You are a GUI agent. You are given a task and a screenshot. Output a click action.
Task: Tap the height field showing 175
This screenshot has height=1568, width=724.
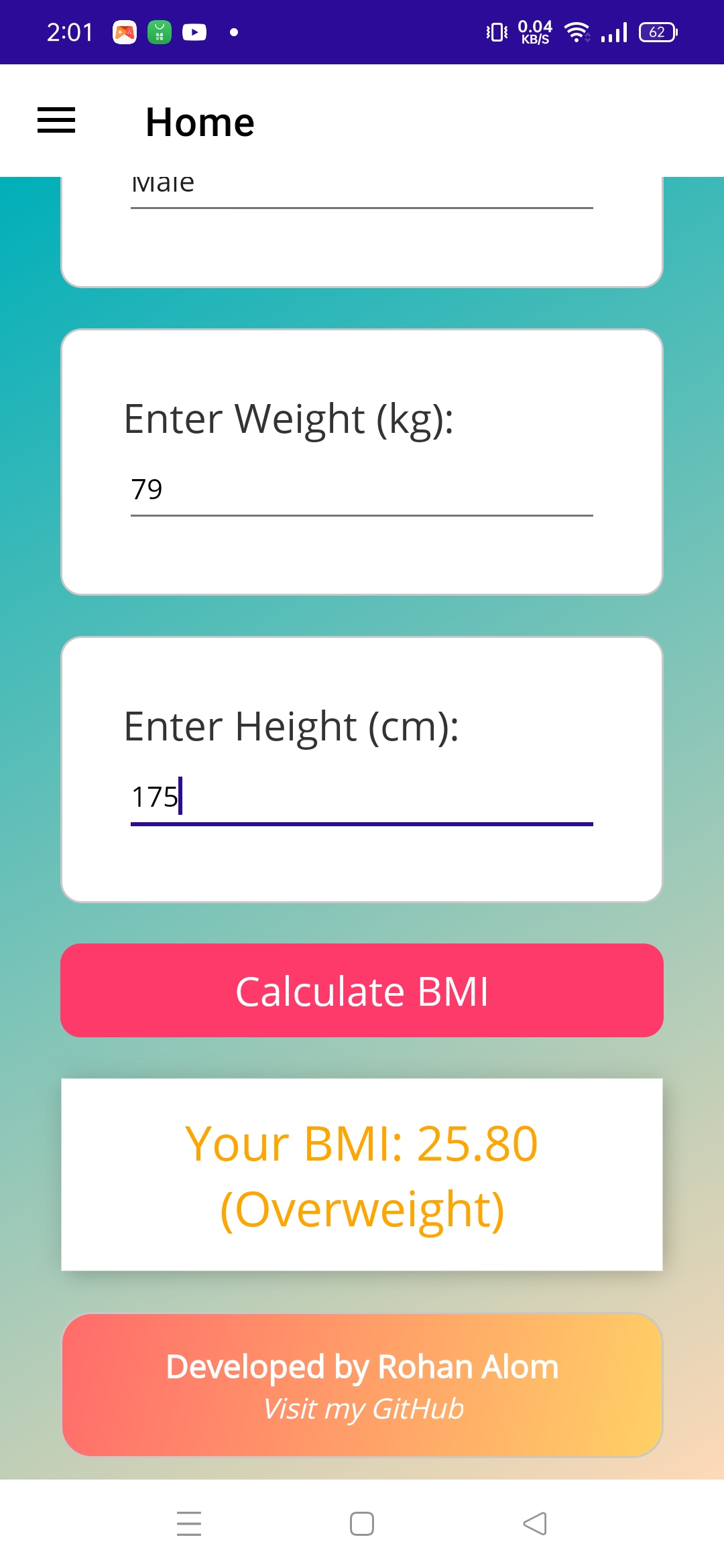(361, 797)
